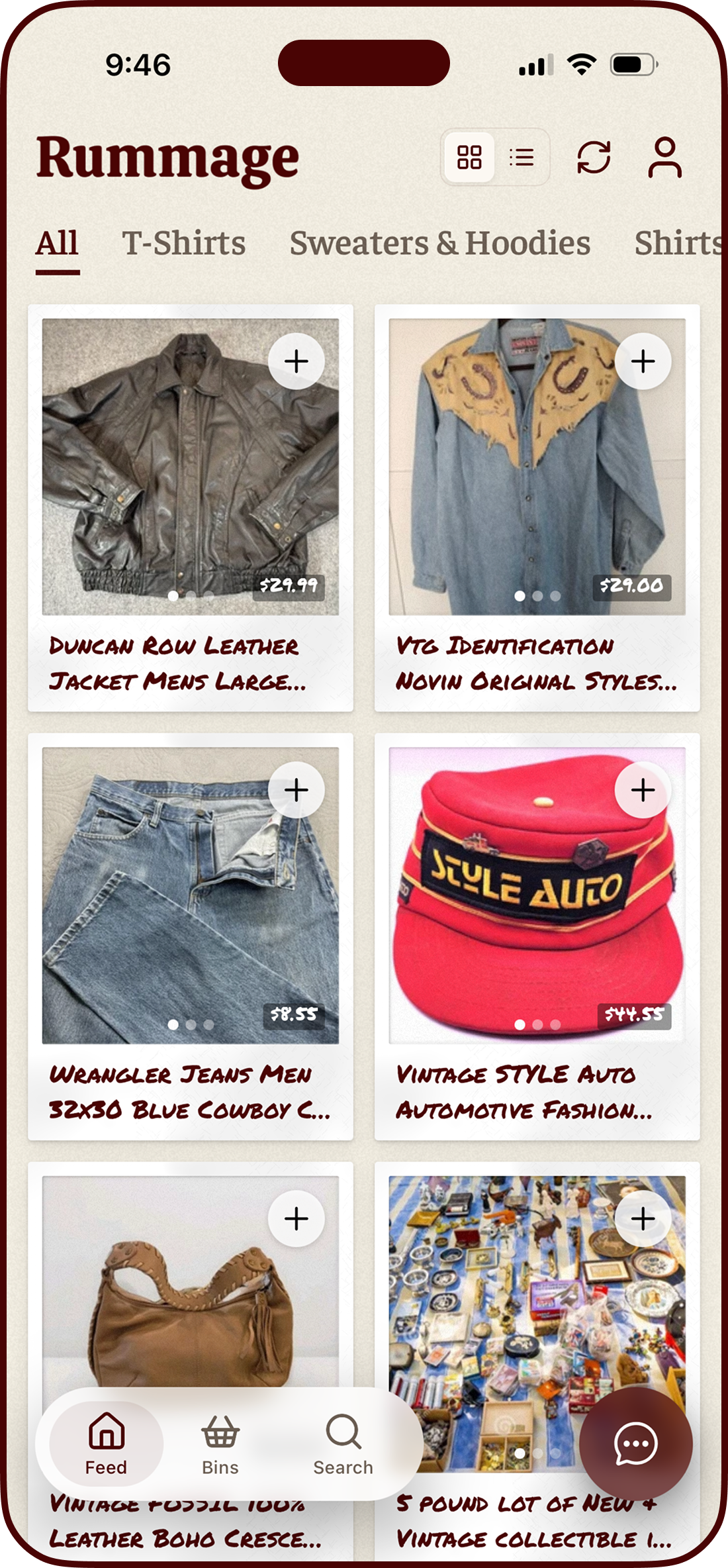Open the user profile icon
Image resolution: width=728 pixels, height=1568 pixels.
point(664,158)
